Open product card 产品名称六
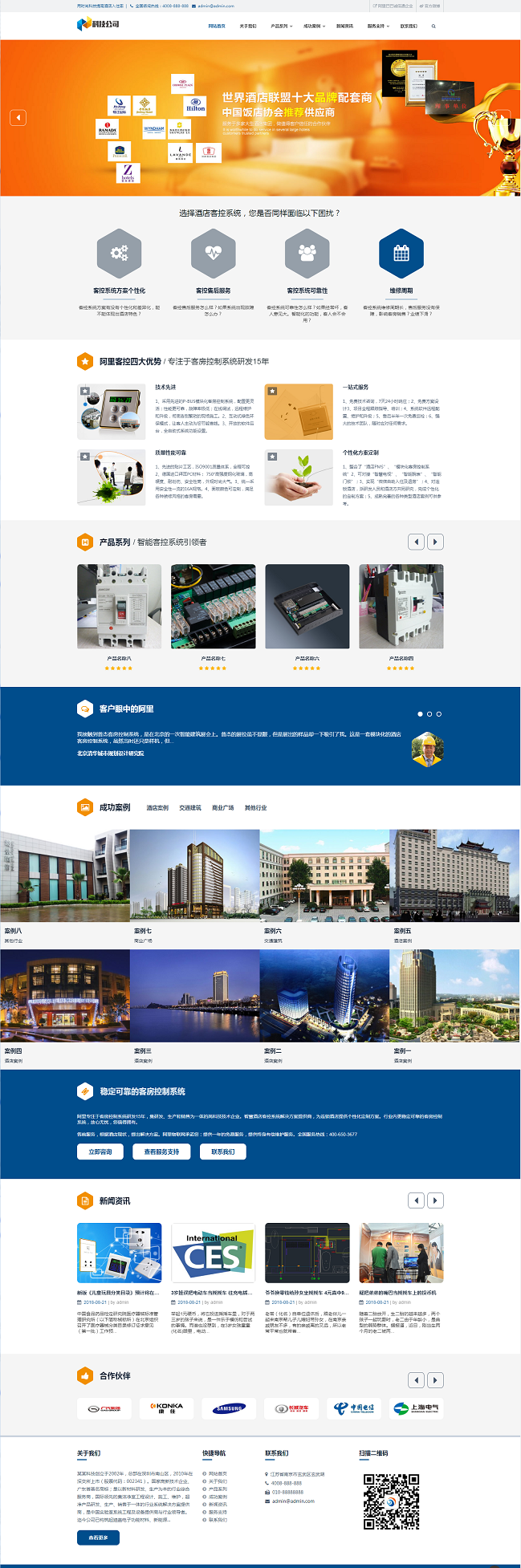Screen dimensions: 521x1568 (307, 607)
